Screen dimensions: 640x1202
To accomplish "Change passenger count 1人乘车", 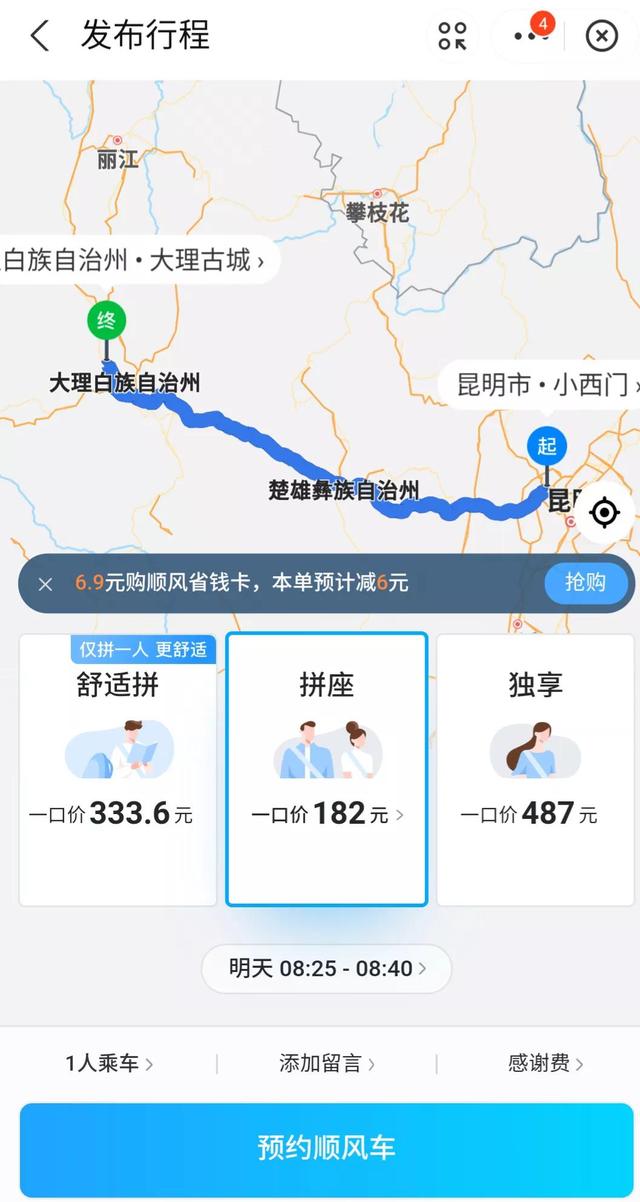I will pos(109,1063).
